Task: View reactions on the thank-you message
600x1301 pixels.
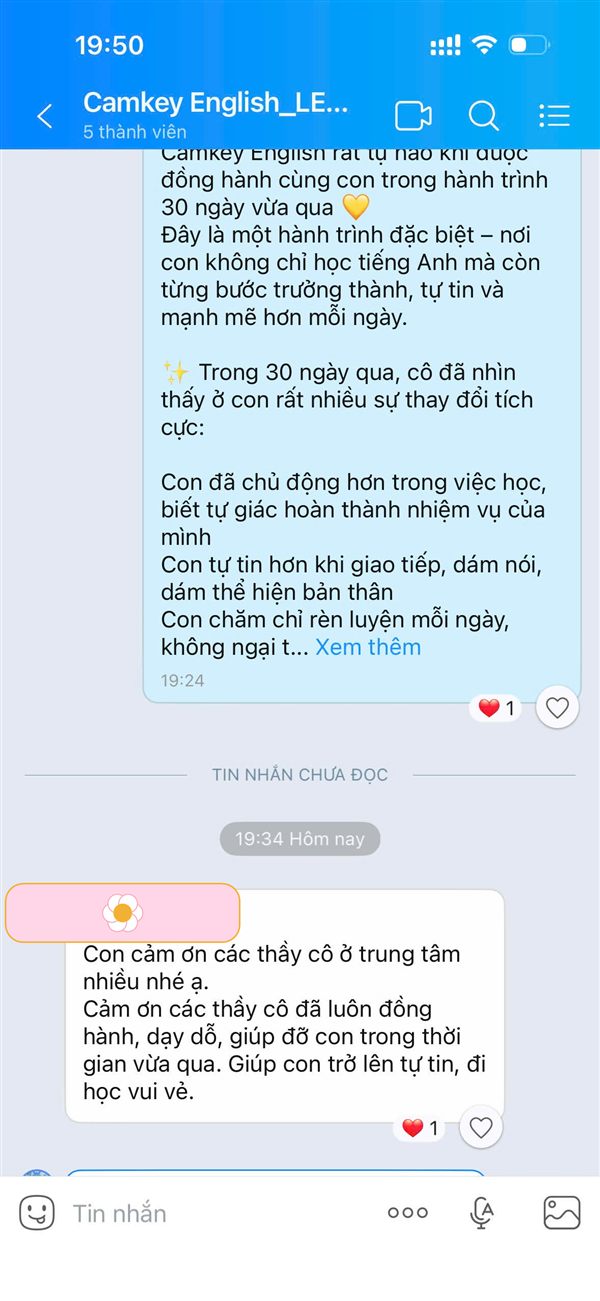Action: point(420,1128)
